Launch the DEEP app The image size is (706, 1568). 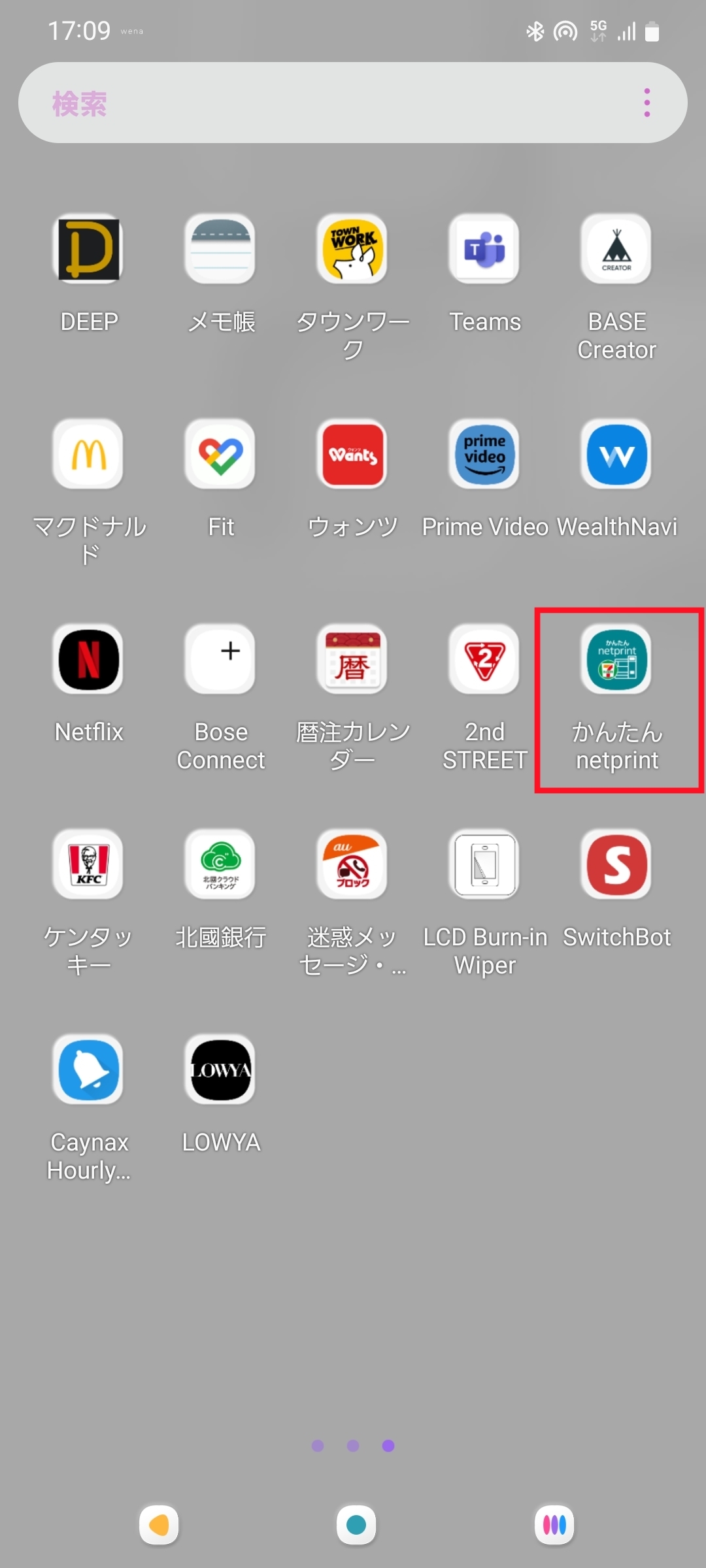click(89, 250)
